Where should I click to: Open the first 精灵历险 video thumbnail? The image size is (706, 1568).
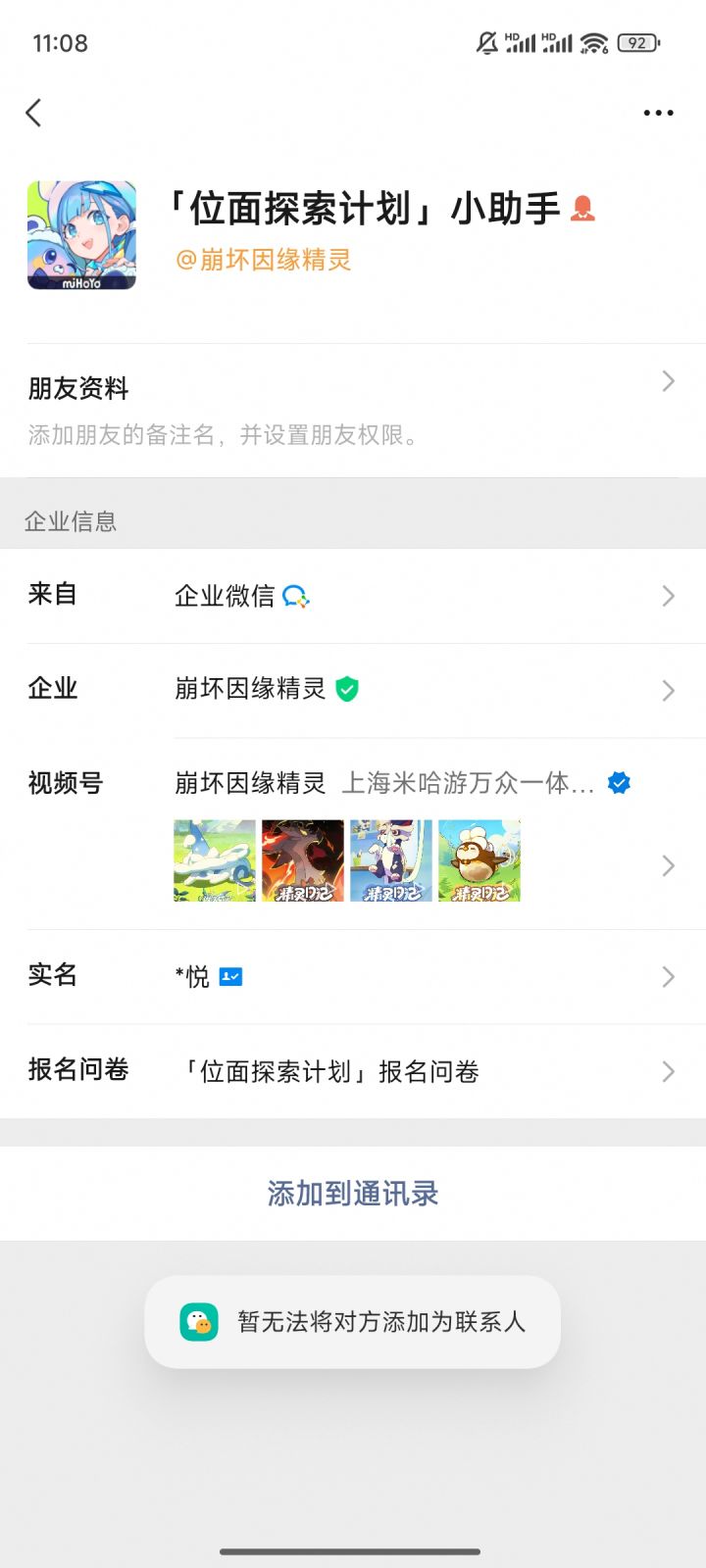215,861
